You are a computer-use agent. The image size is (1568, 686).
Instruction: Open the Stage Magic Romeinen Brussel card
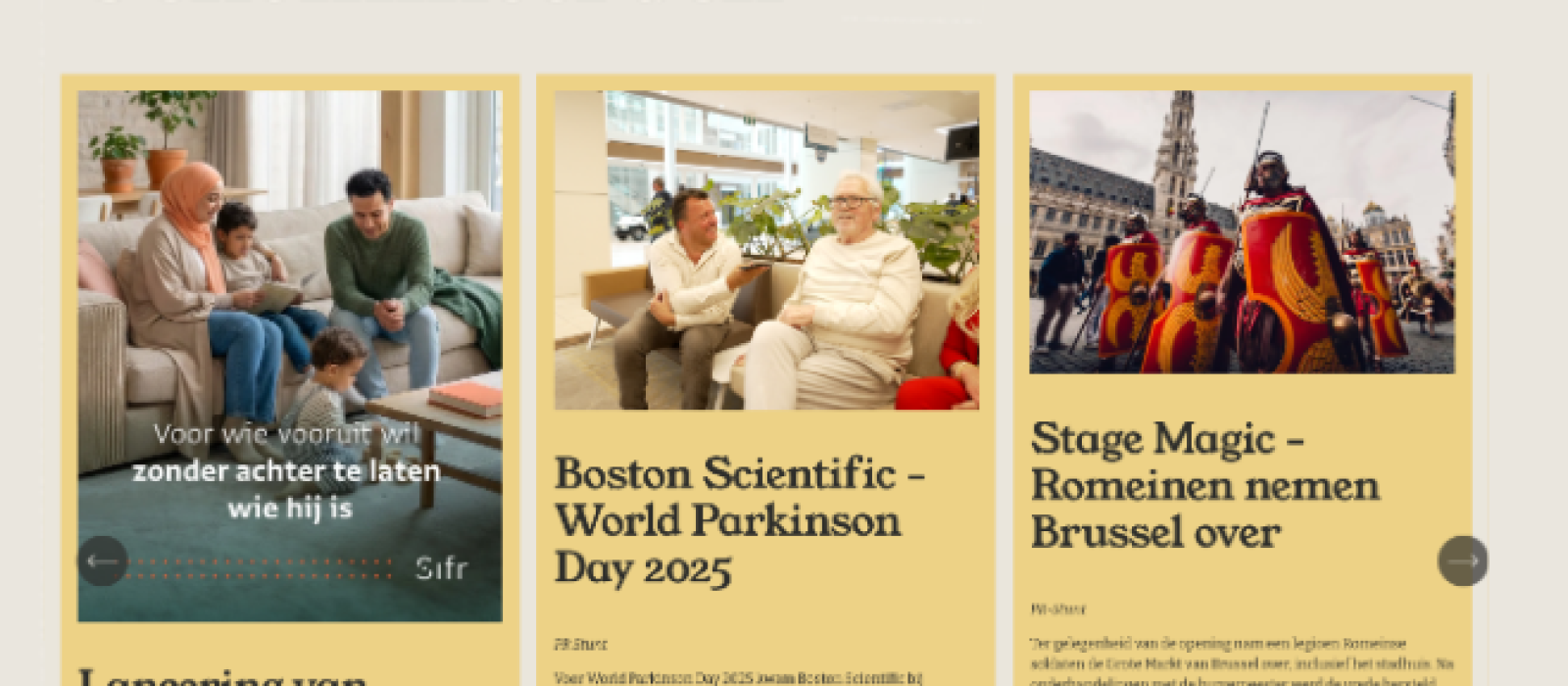click(x=1204, y=485)
